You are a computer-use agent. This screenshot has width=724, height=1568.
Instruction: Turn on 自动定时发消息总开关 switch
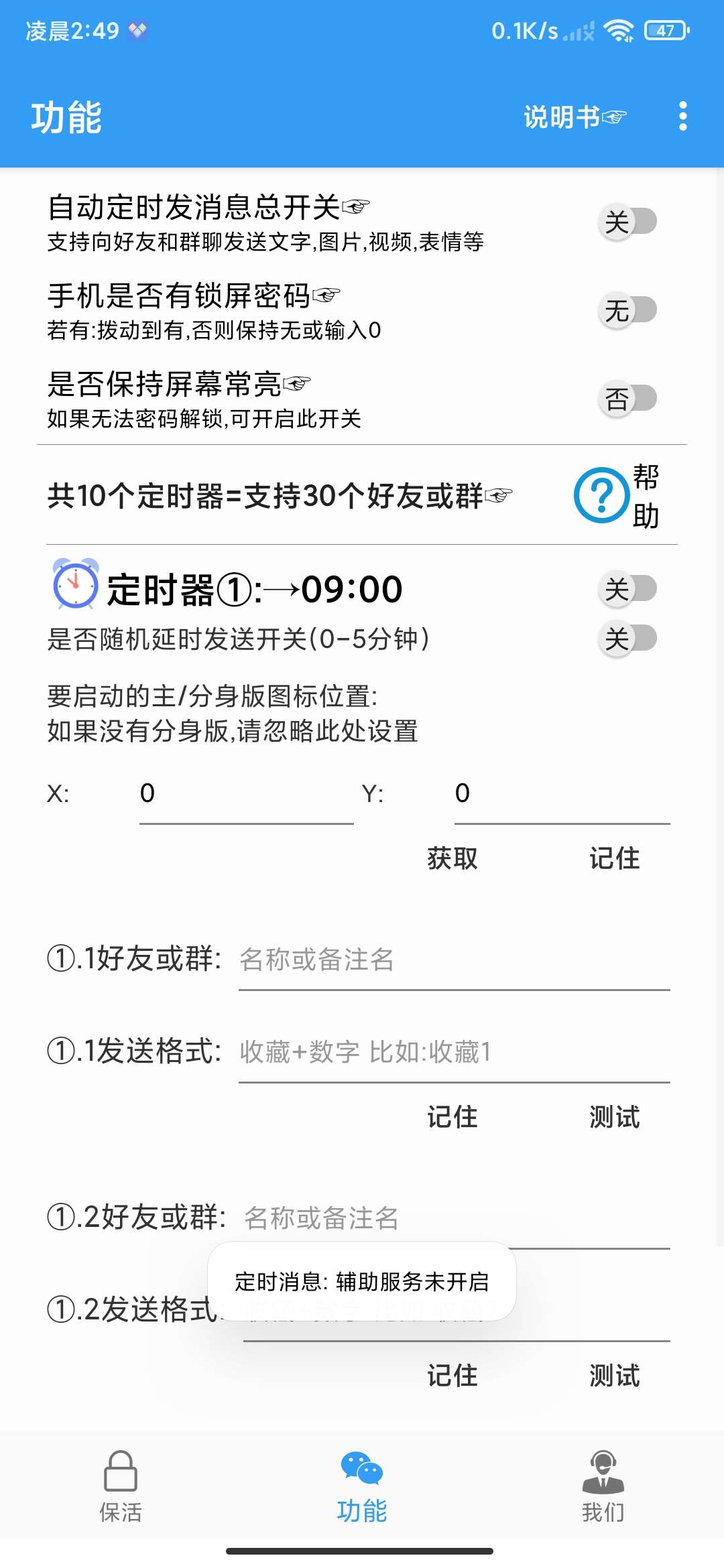coord(627,222)
